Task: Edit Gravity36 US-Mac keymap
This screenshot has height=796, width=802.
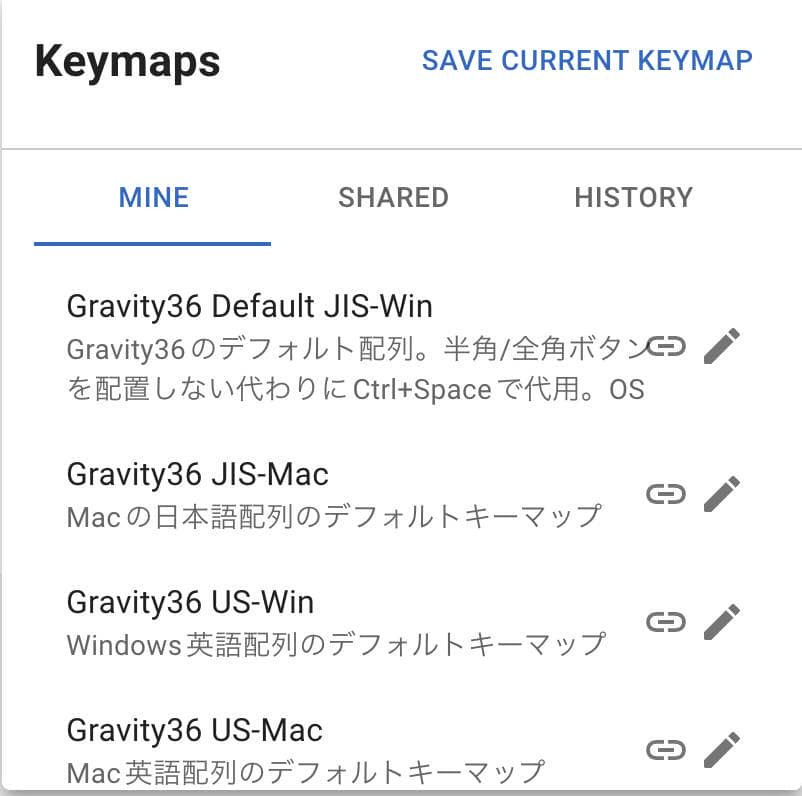Action: pyautogui.click(x=722, y=750)
